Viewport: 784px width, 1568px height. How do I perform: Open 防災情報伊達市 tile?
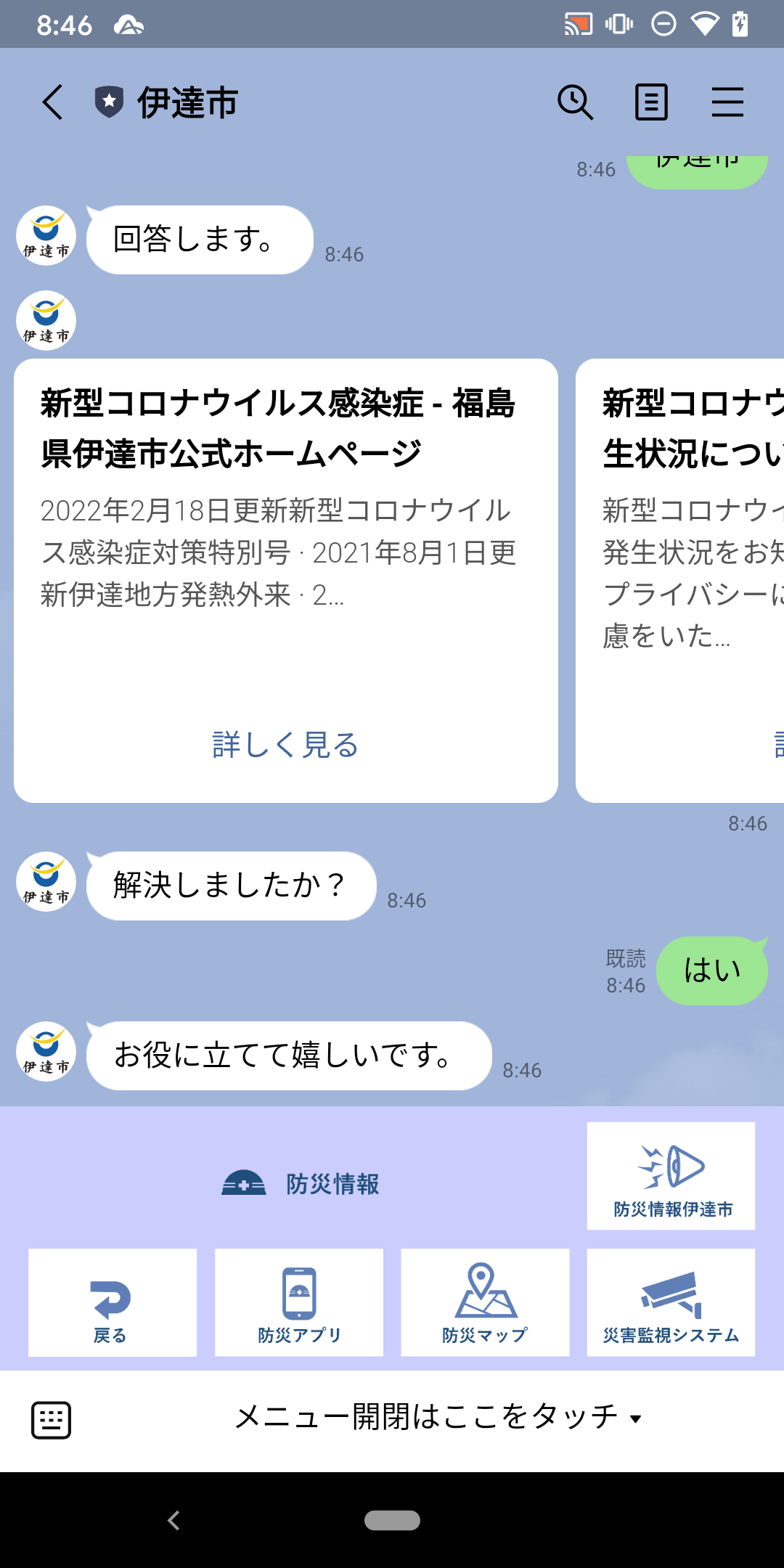671,1176
